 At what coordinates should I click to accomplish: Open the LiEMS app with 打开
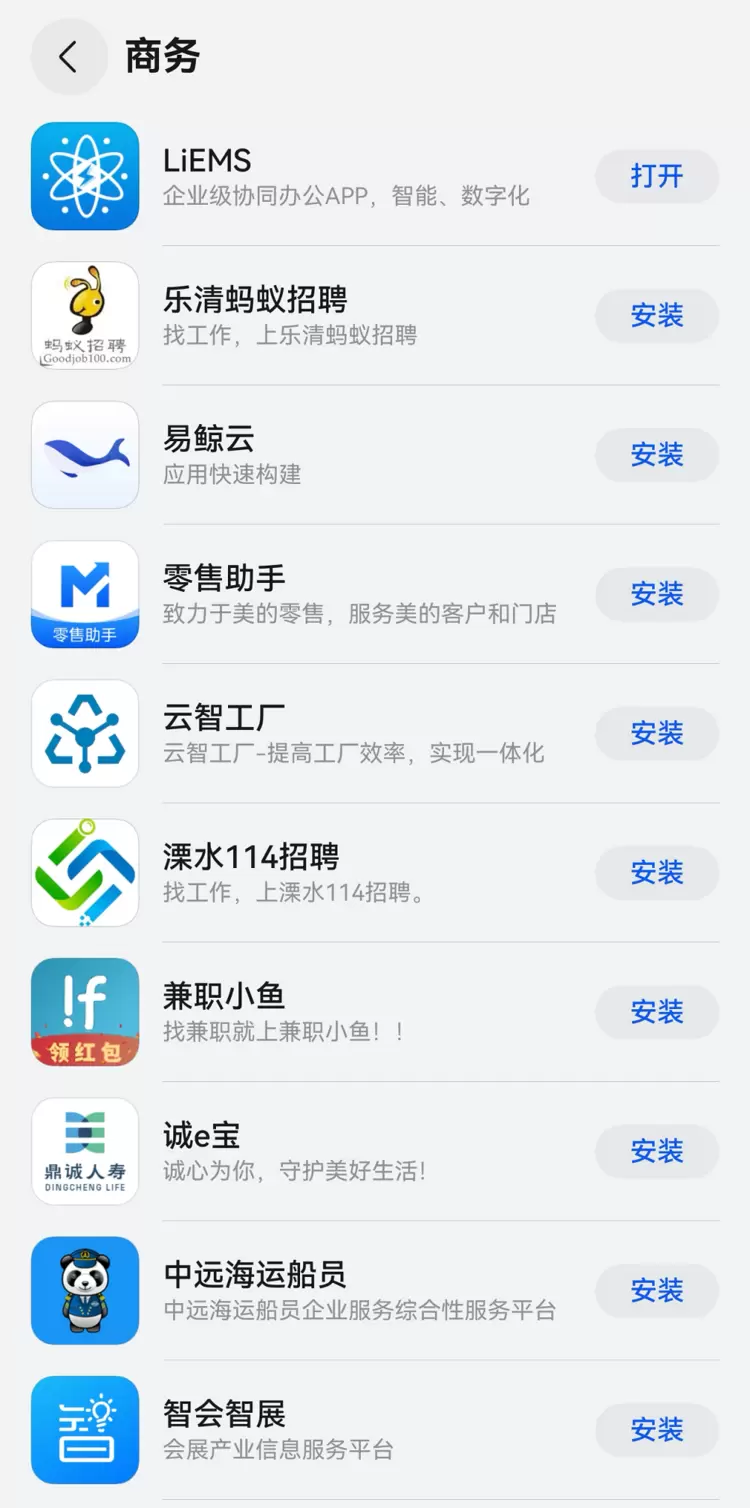tap(656, 177)
